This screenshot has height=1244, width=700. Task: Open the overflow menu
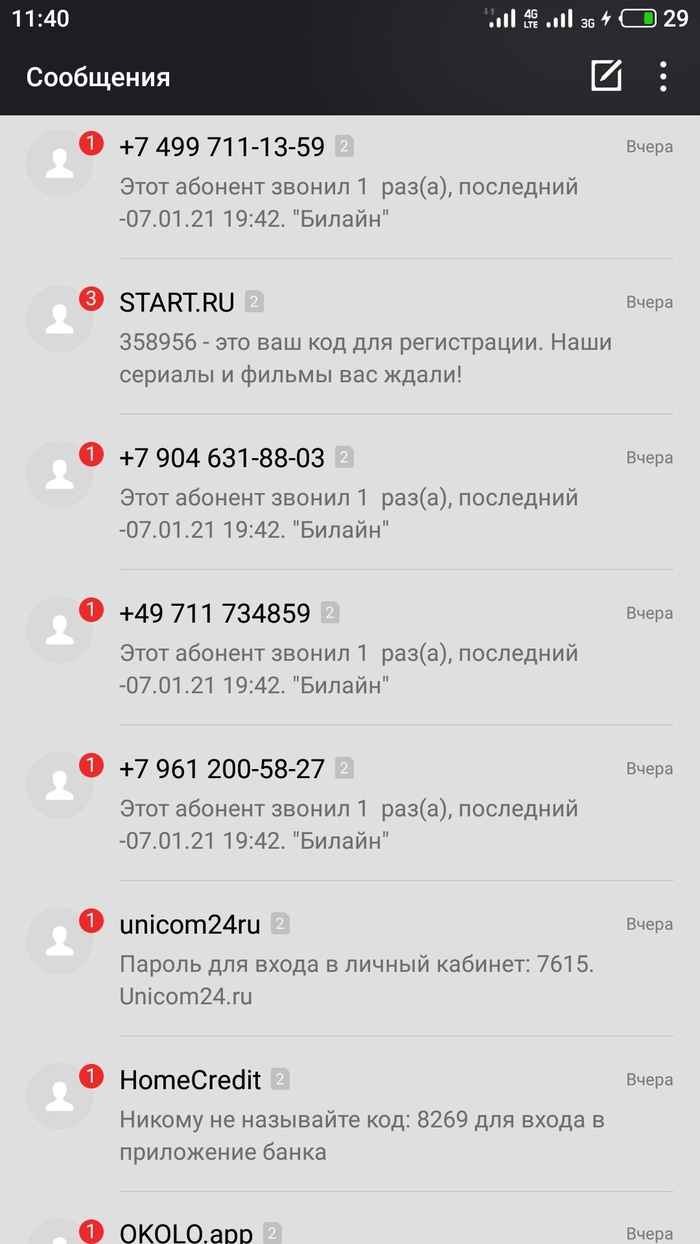coord(663,76)
